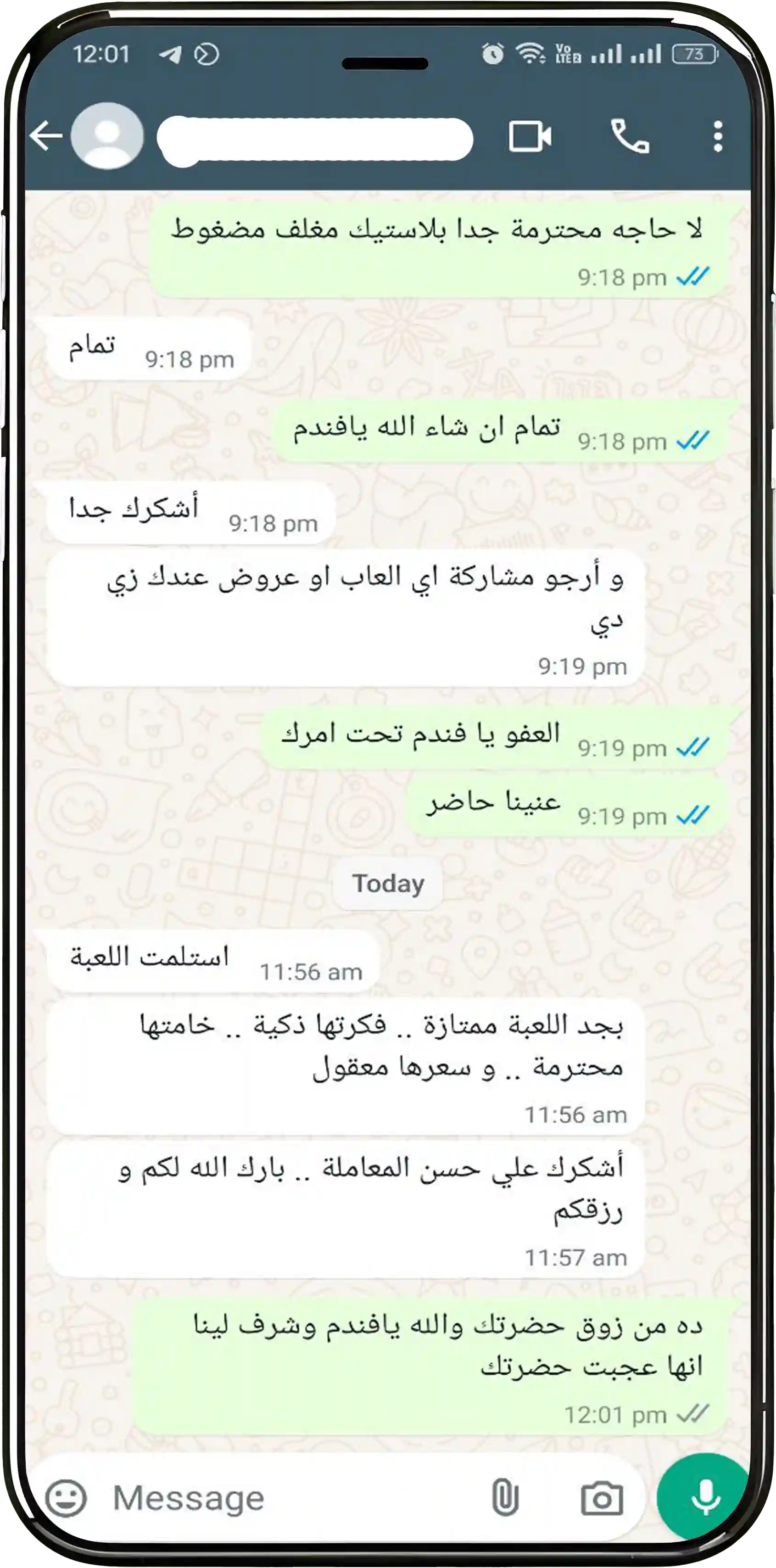
Task: Start a voice call with this contact
Action: (629, 136)
